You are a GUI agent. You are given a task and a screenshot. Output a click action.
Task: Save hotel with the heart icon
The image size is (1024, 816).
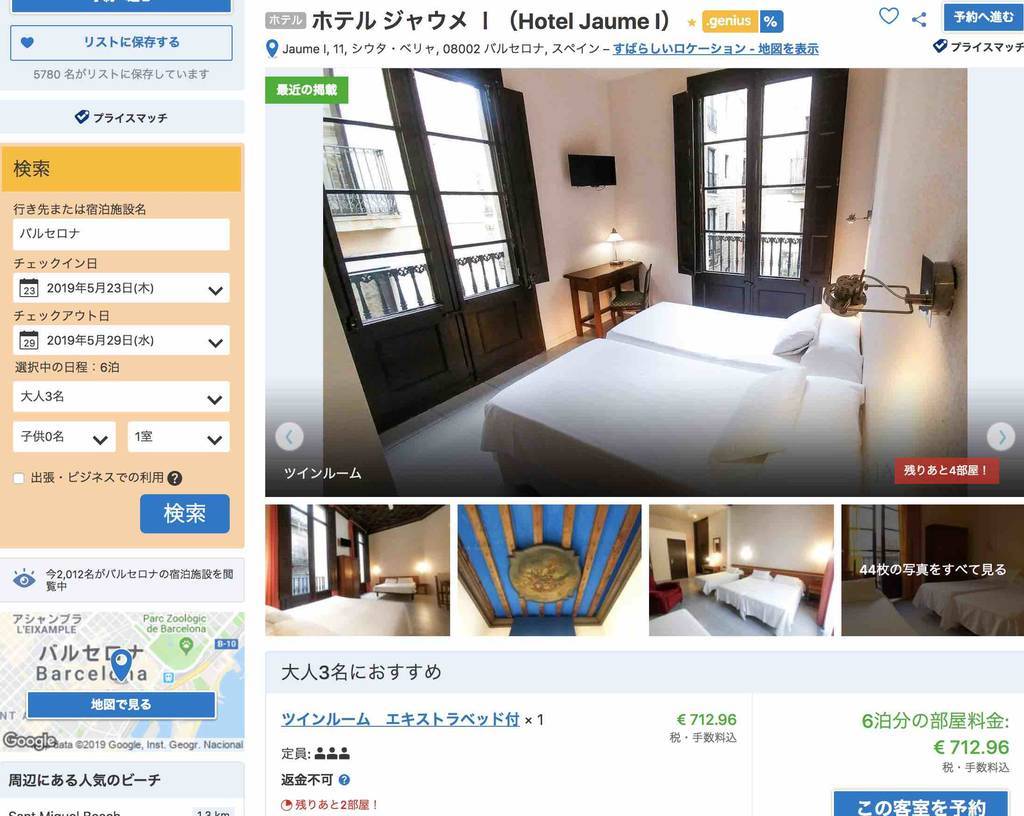click(888, 16)
